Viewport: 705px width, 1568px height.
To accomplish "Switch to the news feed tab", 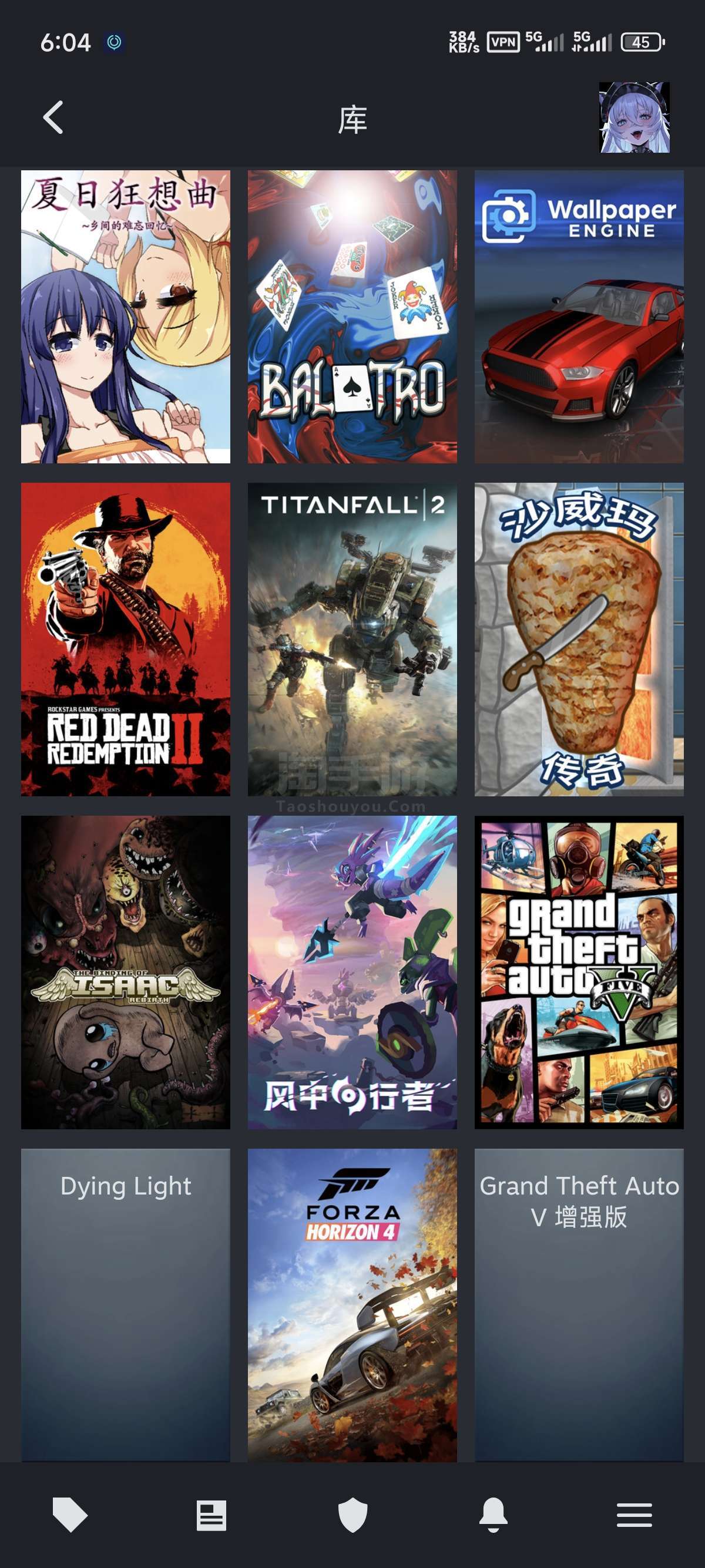I will tap(211, 1515).
